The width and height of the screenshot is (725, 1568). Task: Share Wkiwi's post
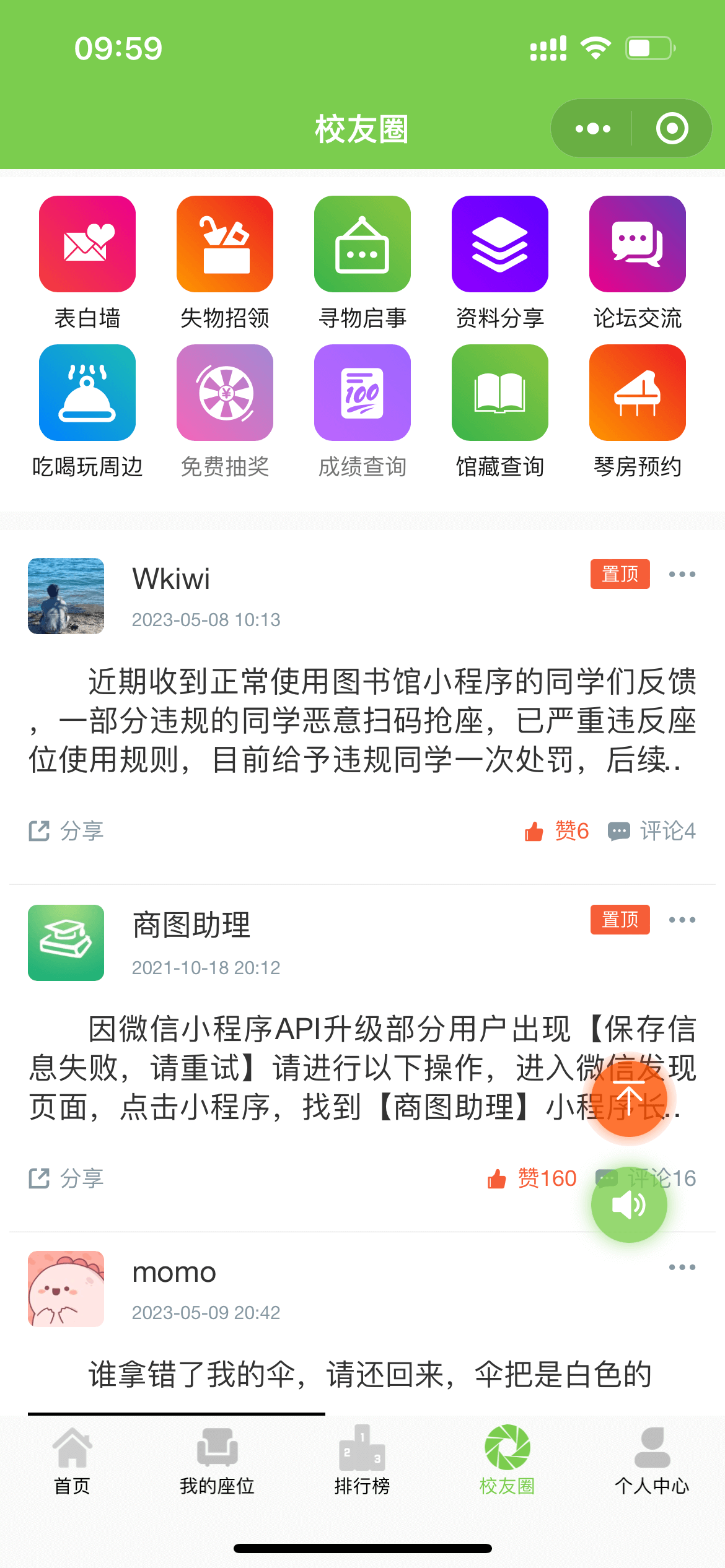click(x=66, y=830)
